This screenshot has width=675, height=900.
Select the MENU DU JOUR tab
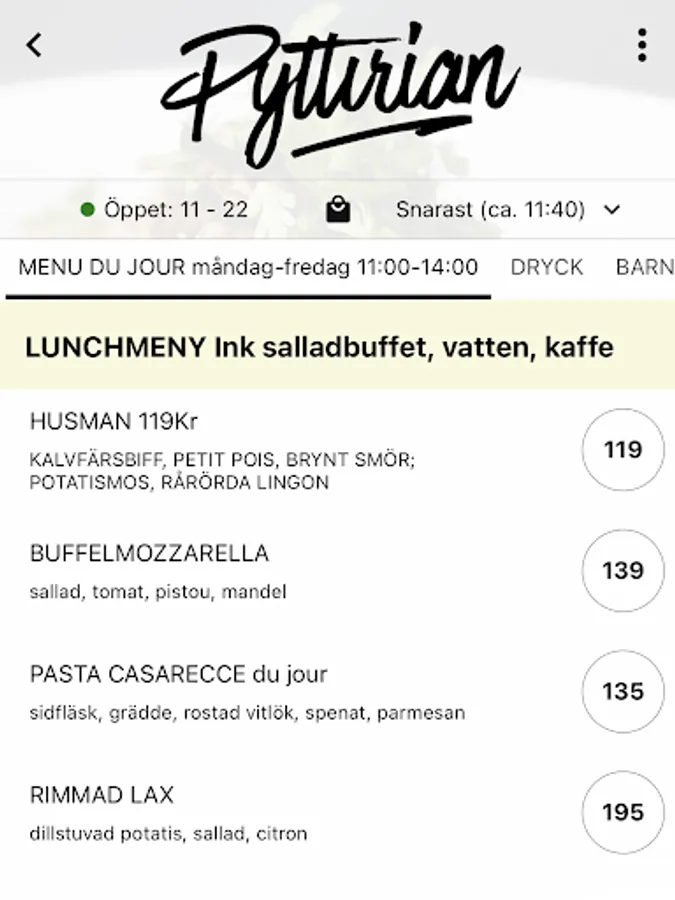point(248,268)
